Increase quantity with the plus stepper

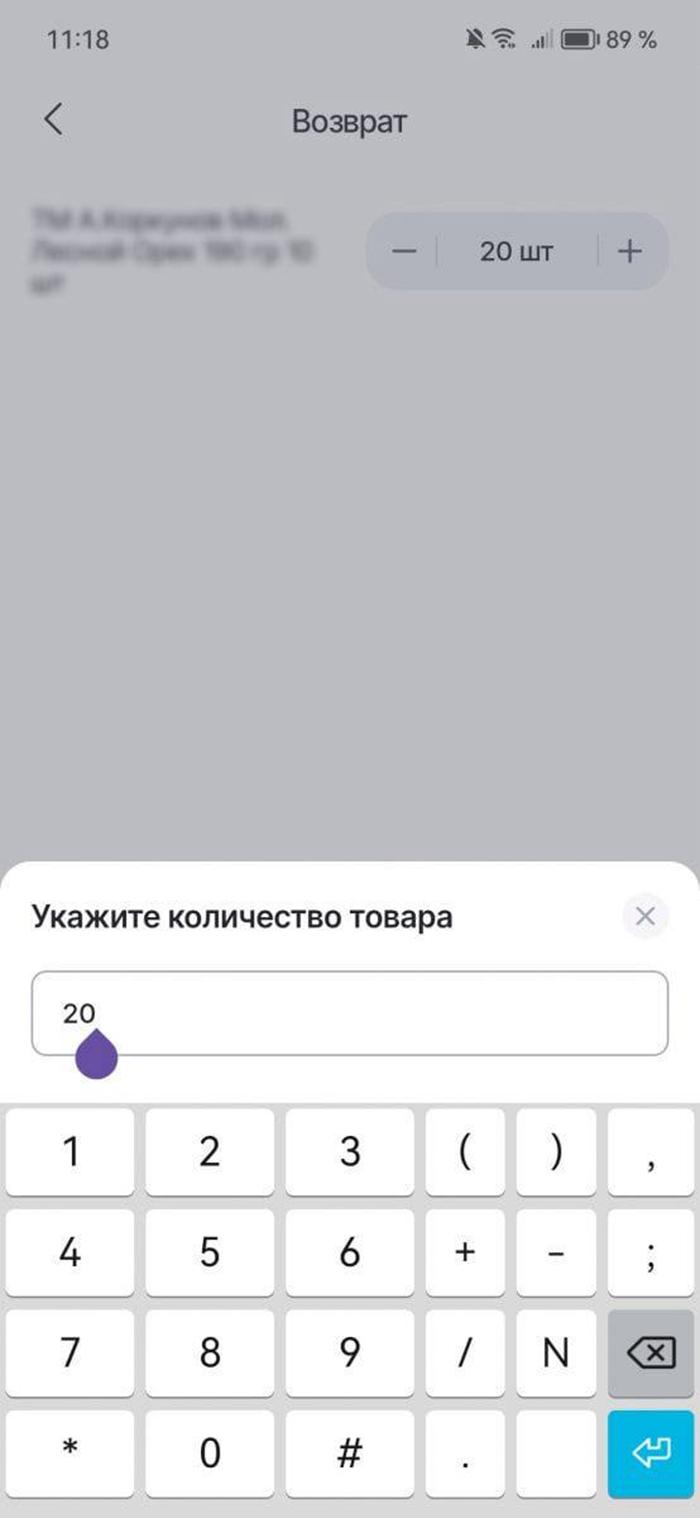tap(629, 251)
